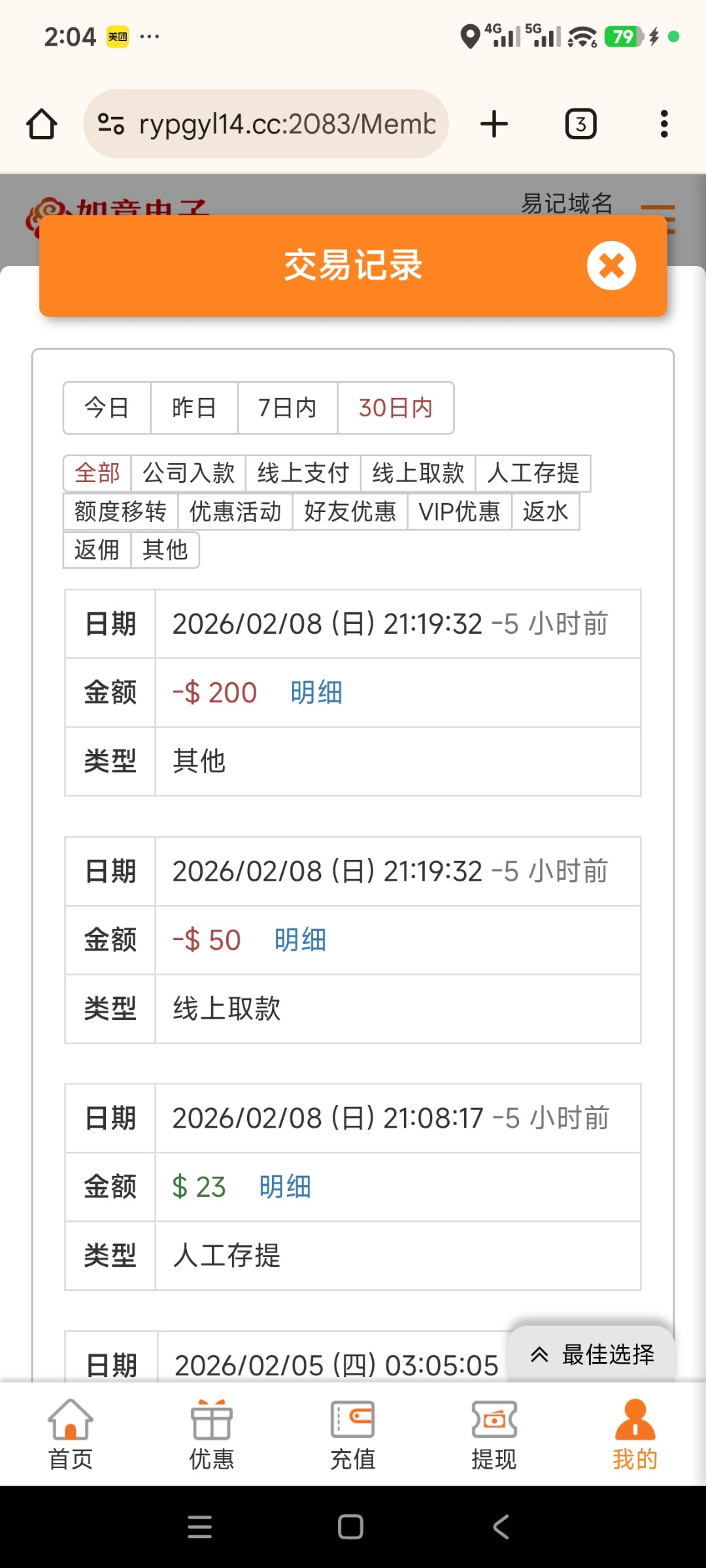Show records within 7日内
The height and width of the screenshot is (1568, 706).
(288, 408)
